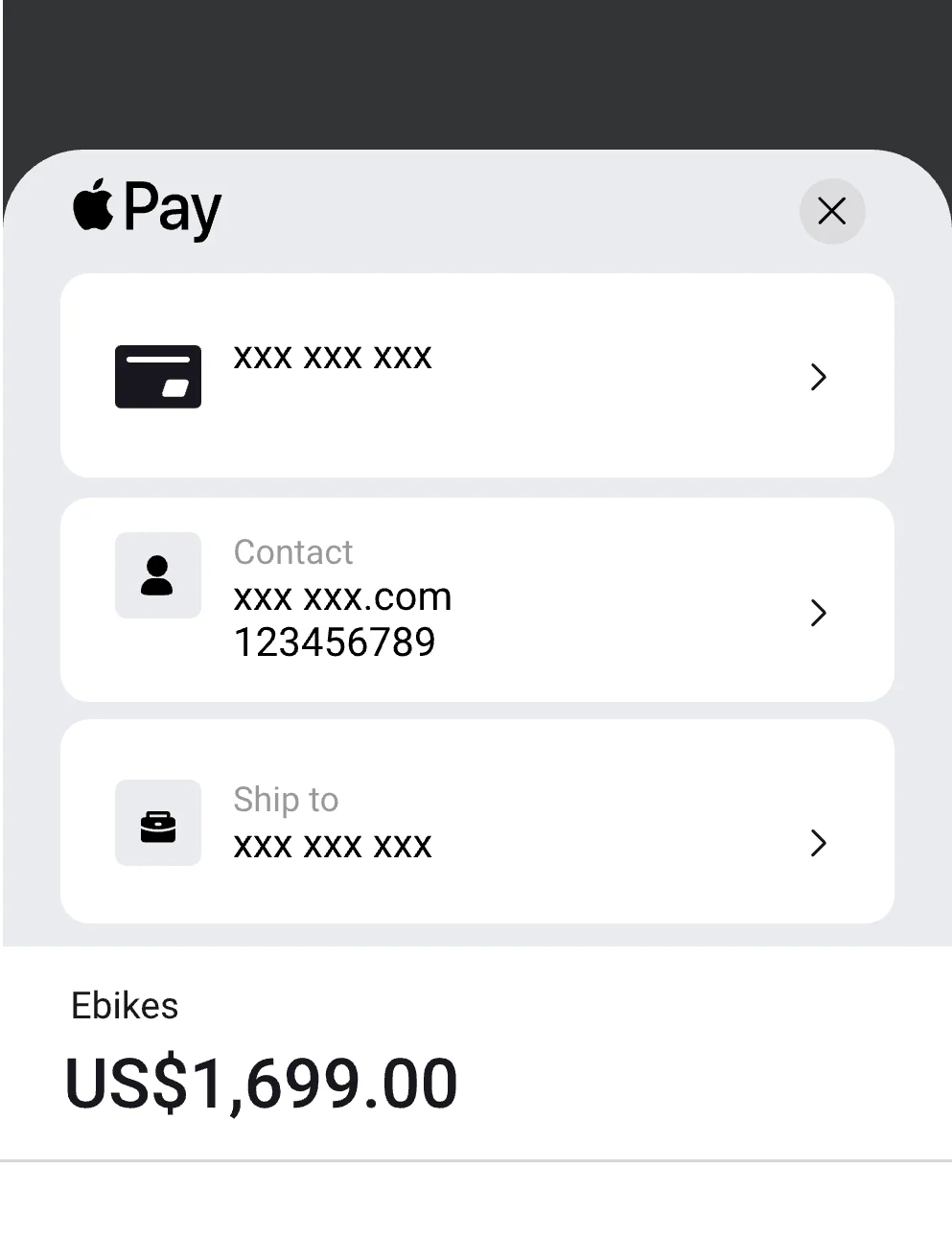Image resolution: width=952 pixels, height=1237 pixels.
Task: Close the Apple Pay sheet
Action: (x=831, y=211)
